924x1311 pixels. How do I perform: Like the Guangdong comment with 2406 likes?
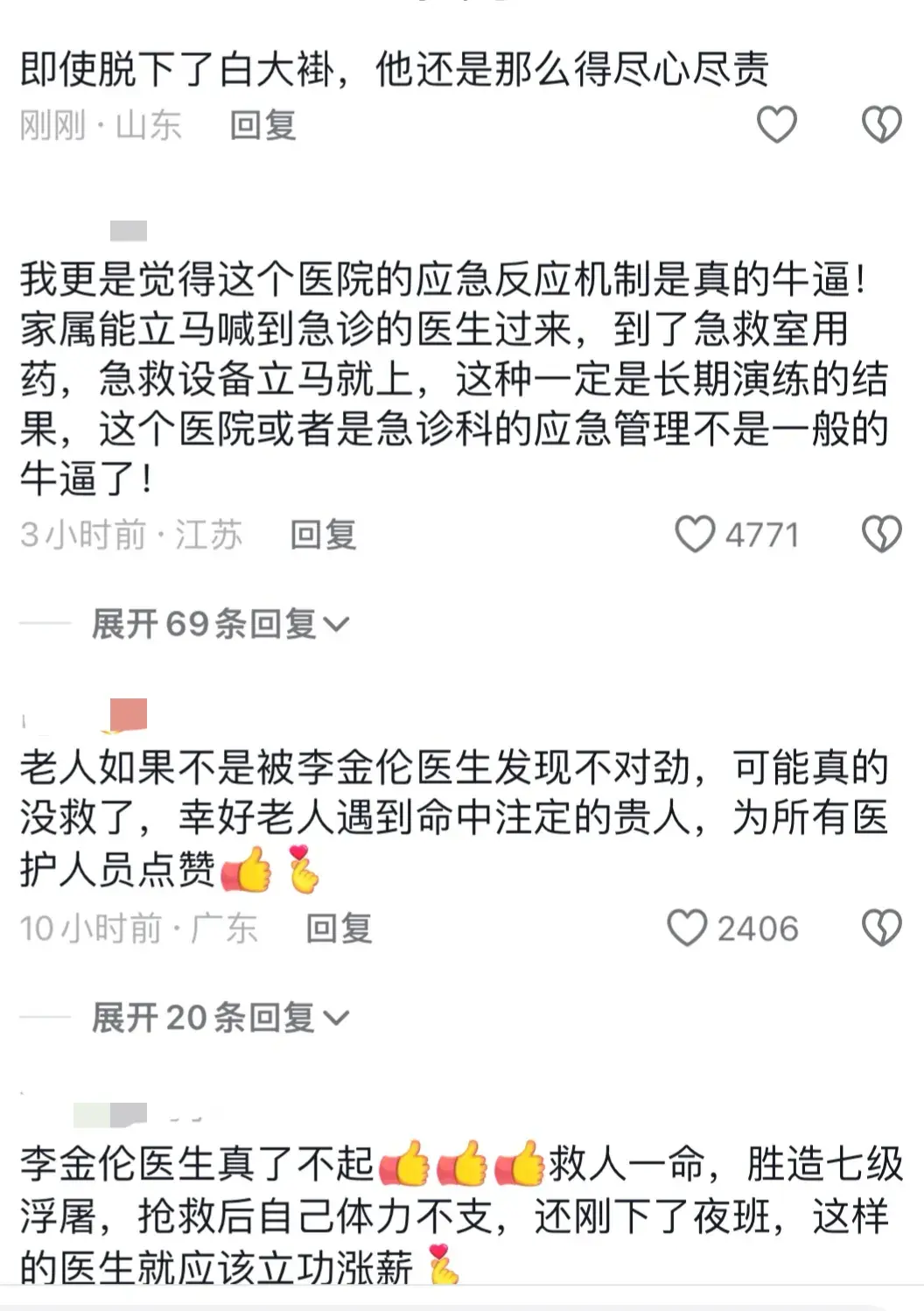[688, 928]
